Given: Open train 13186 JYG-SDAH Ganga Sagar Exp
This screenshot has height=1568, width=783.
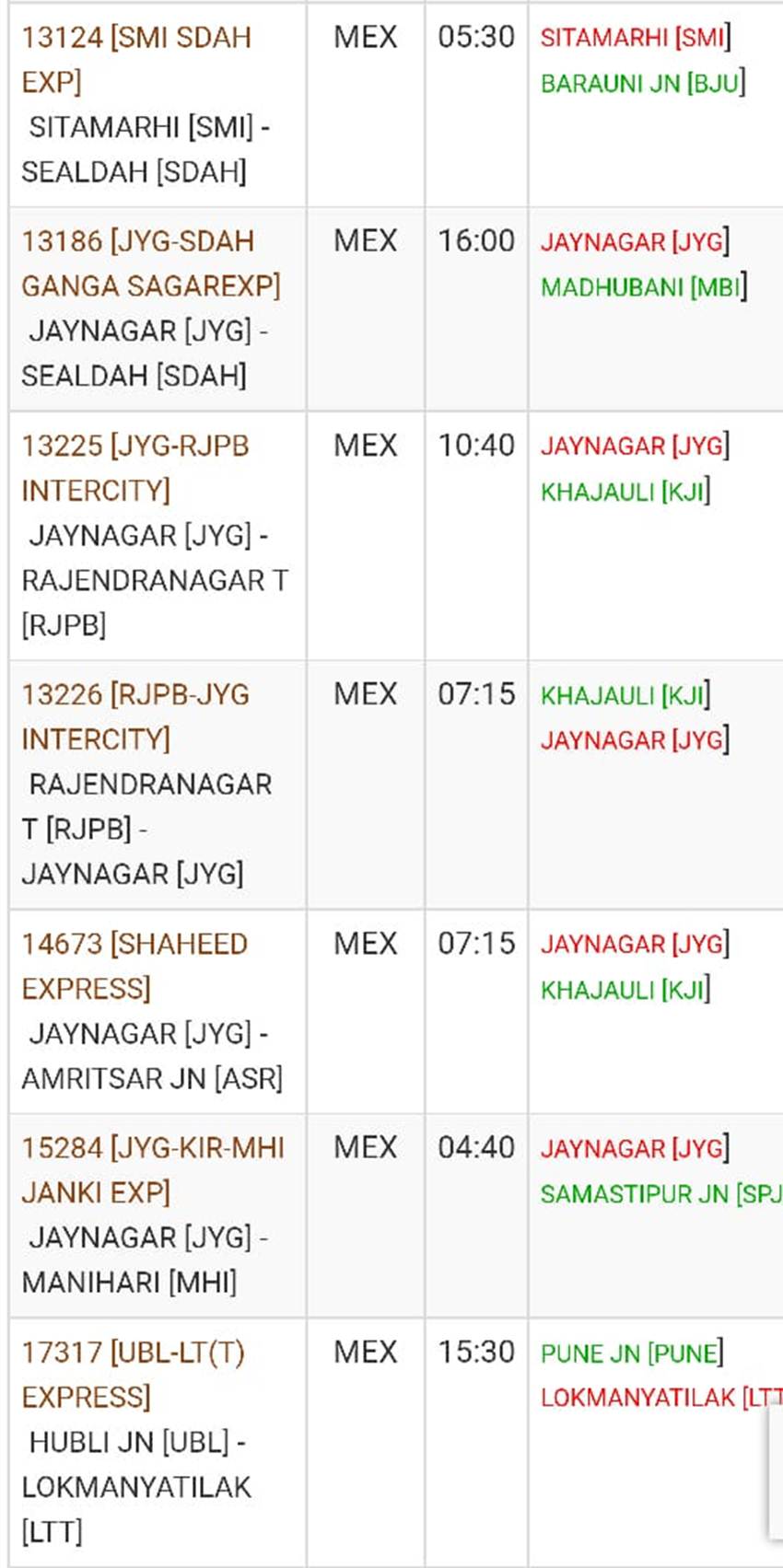Looking at the screenshot, I should pyautogui.click(x=150, y=264).
